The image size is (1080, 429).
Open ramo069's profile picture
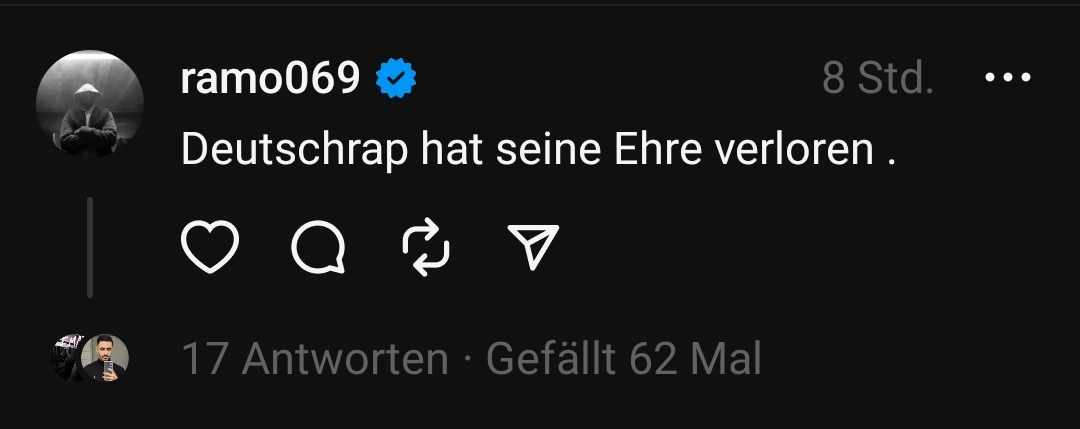coord(90,104)
